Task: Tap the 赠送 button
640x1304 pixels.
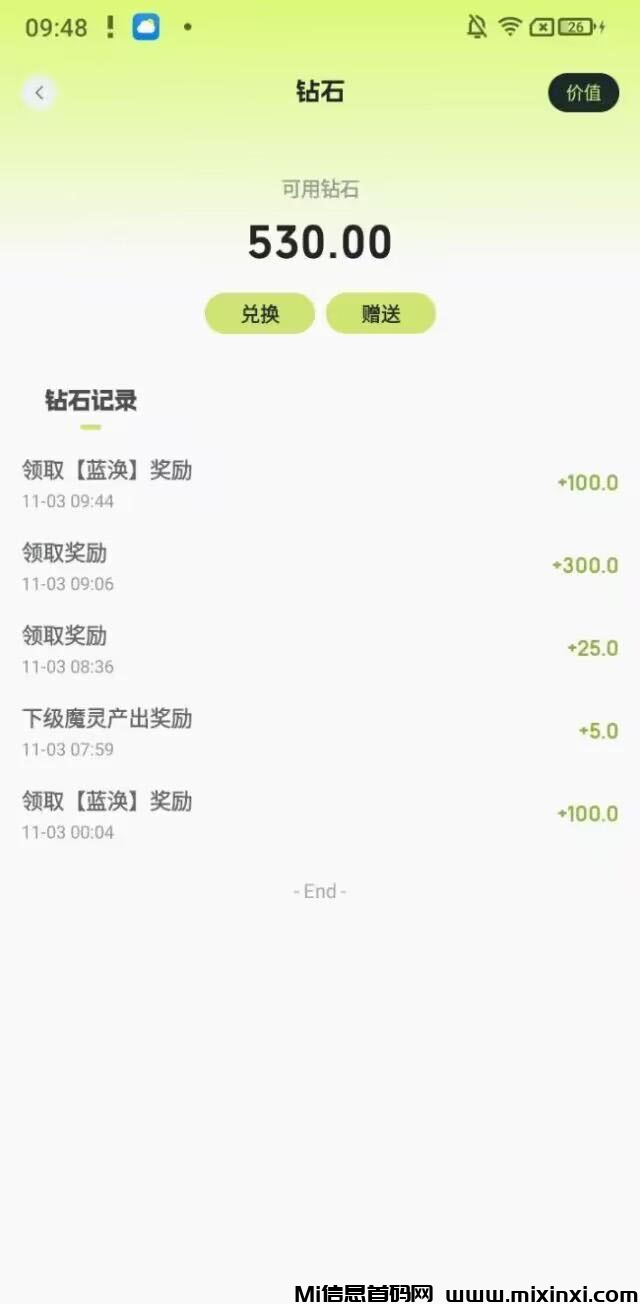Action: 381,314
